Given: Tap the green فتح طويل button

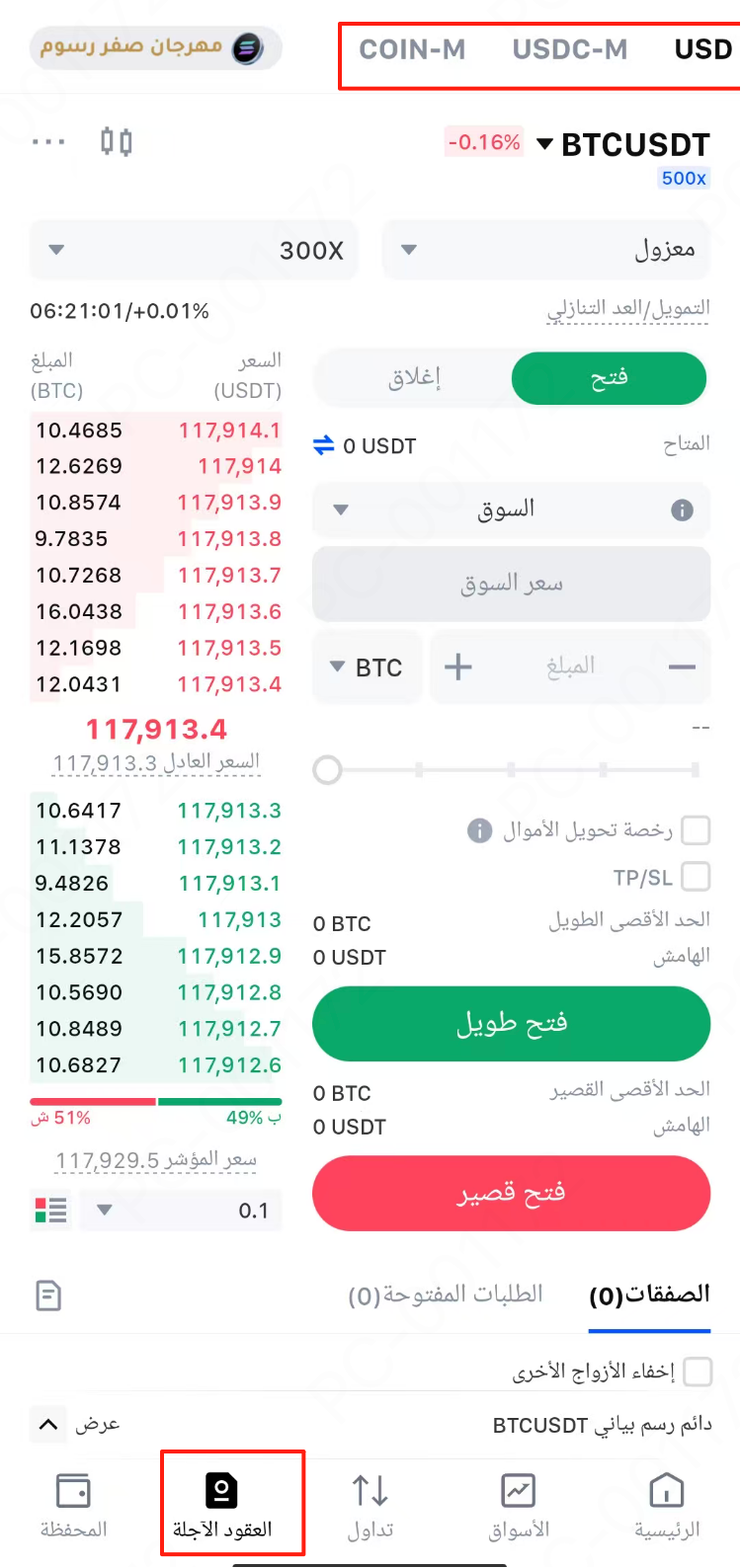Looking at the screenshot, I should tap(512, 1024).
